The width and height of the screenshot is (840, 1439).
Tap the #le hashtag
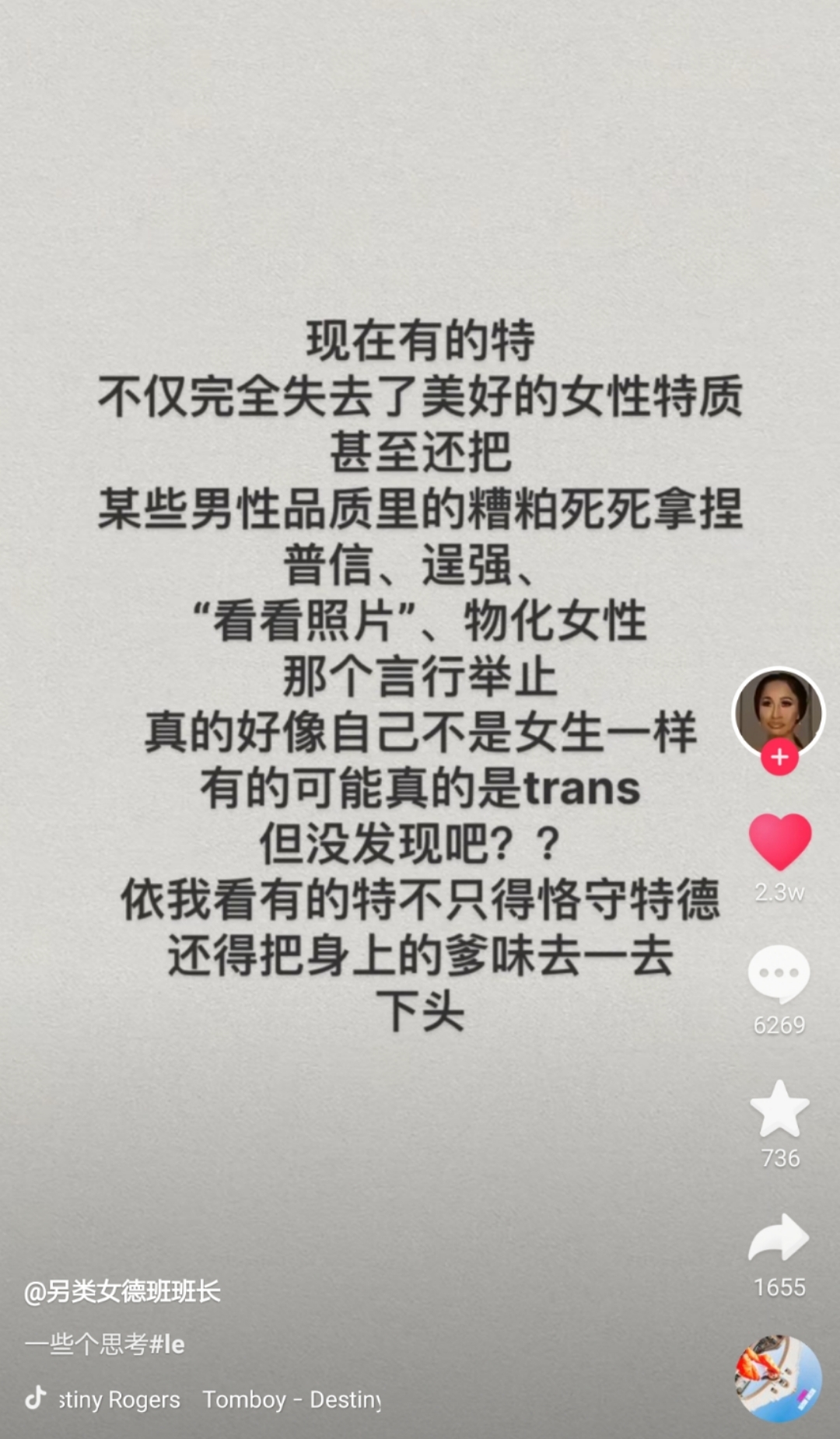pyautogui.click(x=166, y=1344)
